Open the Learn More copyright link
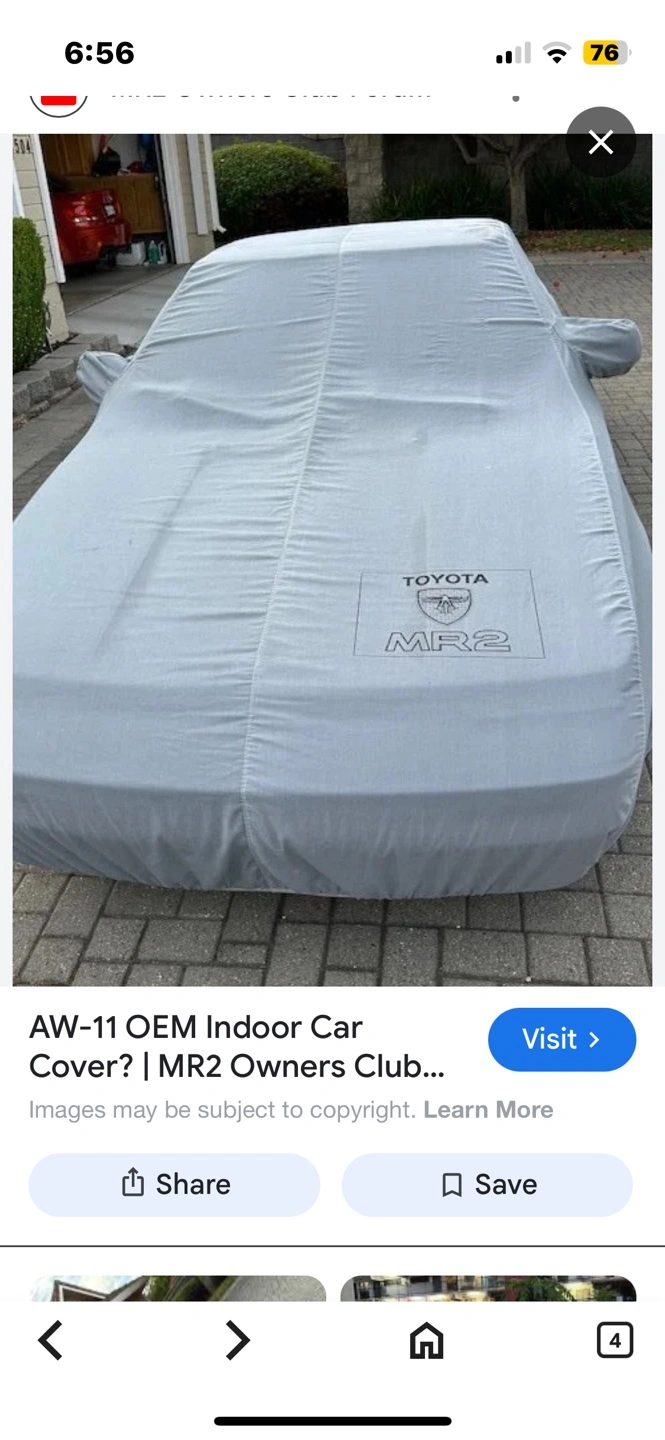Image resolution: width=665 pixels, height=1440 pixels. [488, 1110]
